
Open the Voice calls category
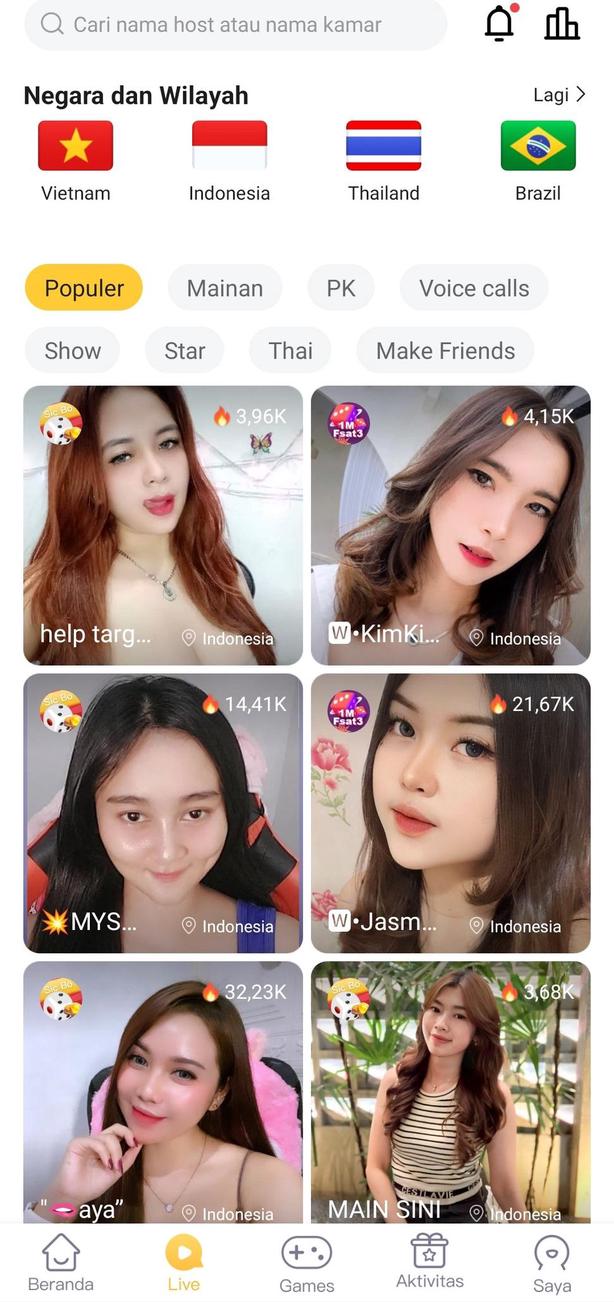click(474, 288)
